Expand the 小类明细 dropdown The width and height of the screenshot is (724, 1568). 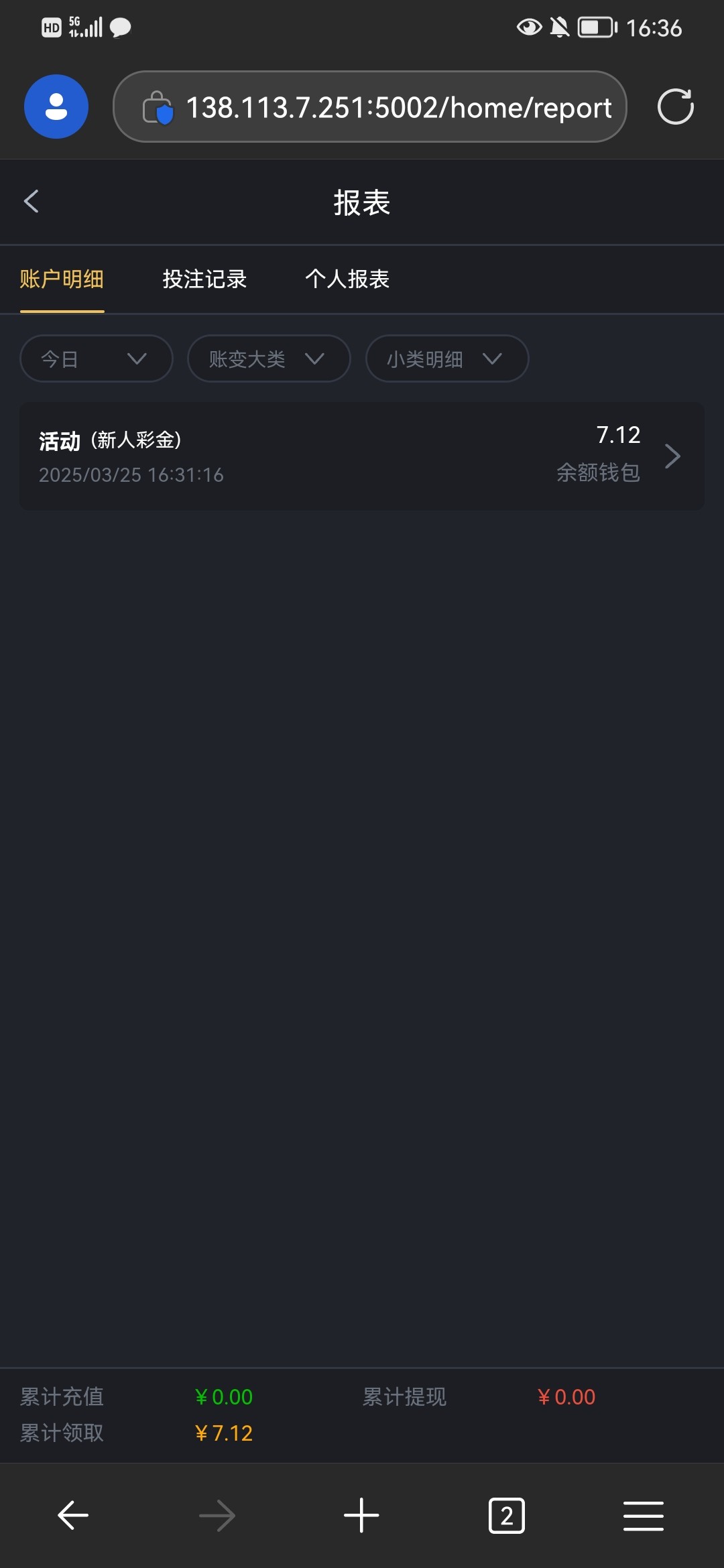coord(447,358)
